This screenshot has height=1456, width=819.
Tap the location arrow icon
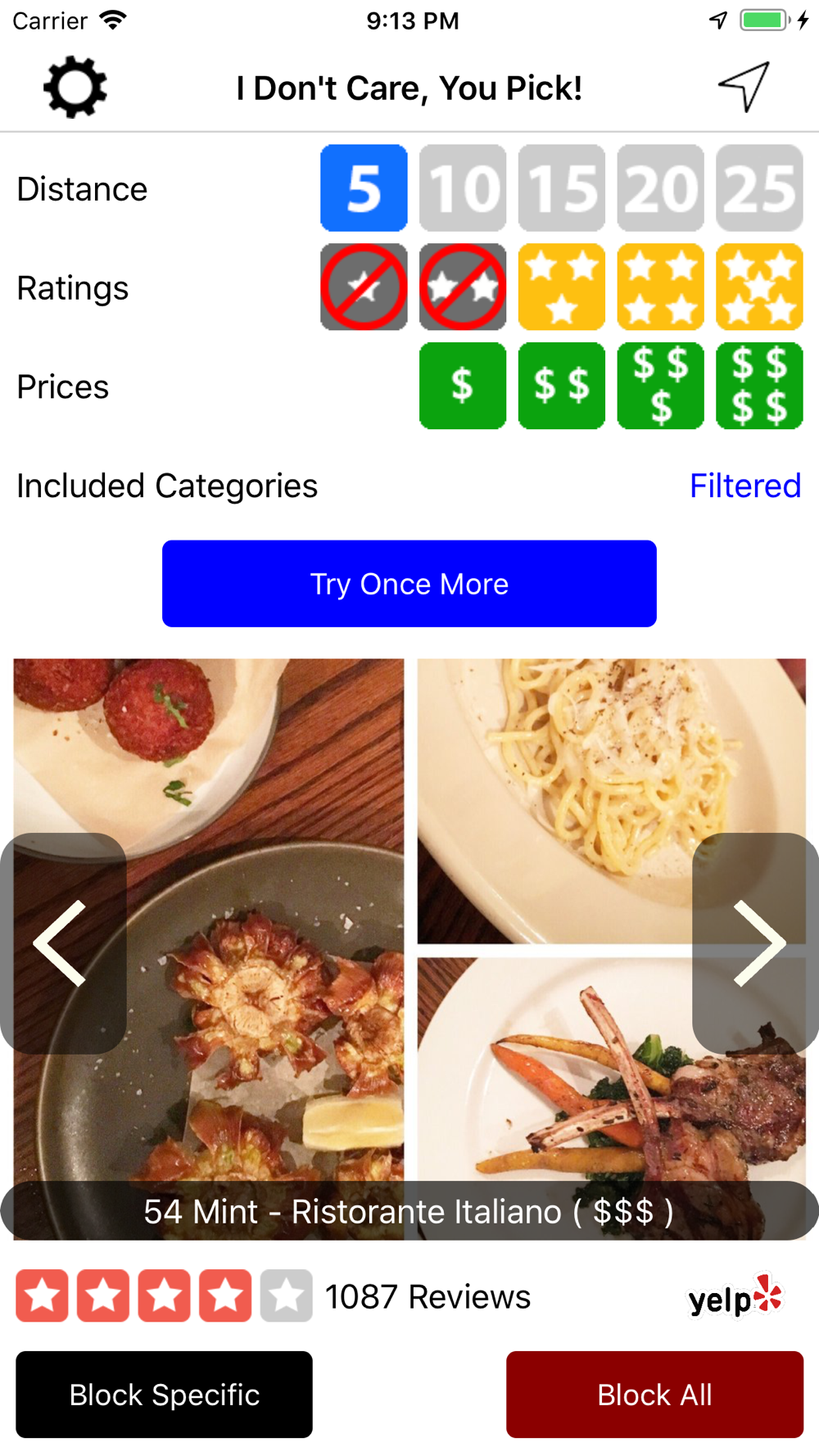point(744,87)
